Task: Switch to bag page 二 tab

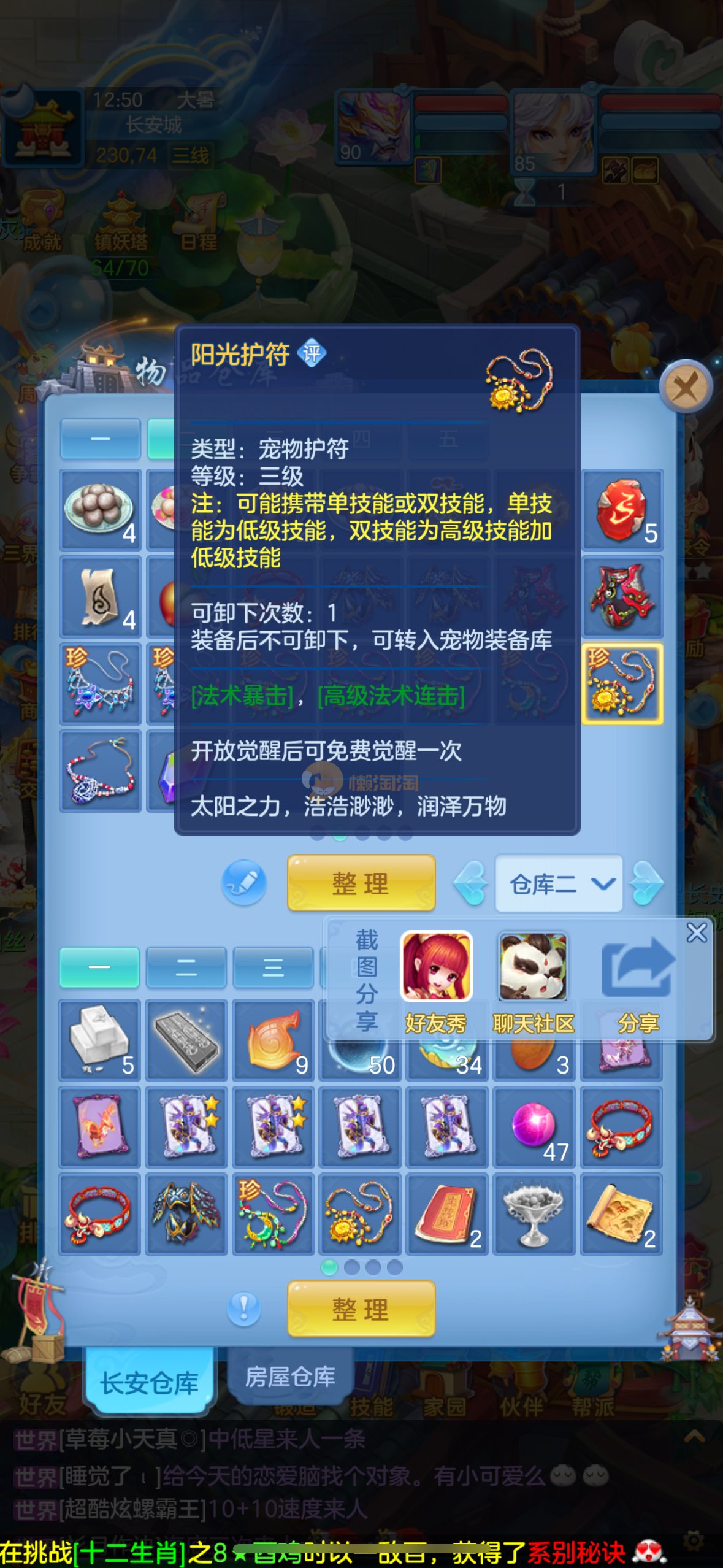Action: pyautogui.click(x=186, y=967)
